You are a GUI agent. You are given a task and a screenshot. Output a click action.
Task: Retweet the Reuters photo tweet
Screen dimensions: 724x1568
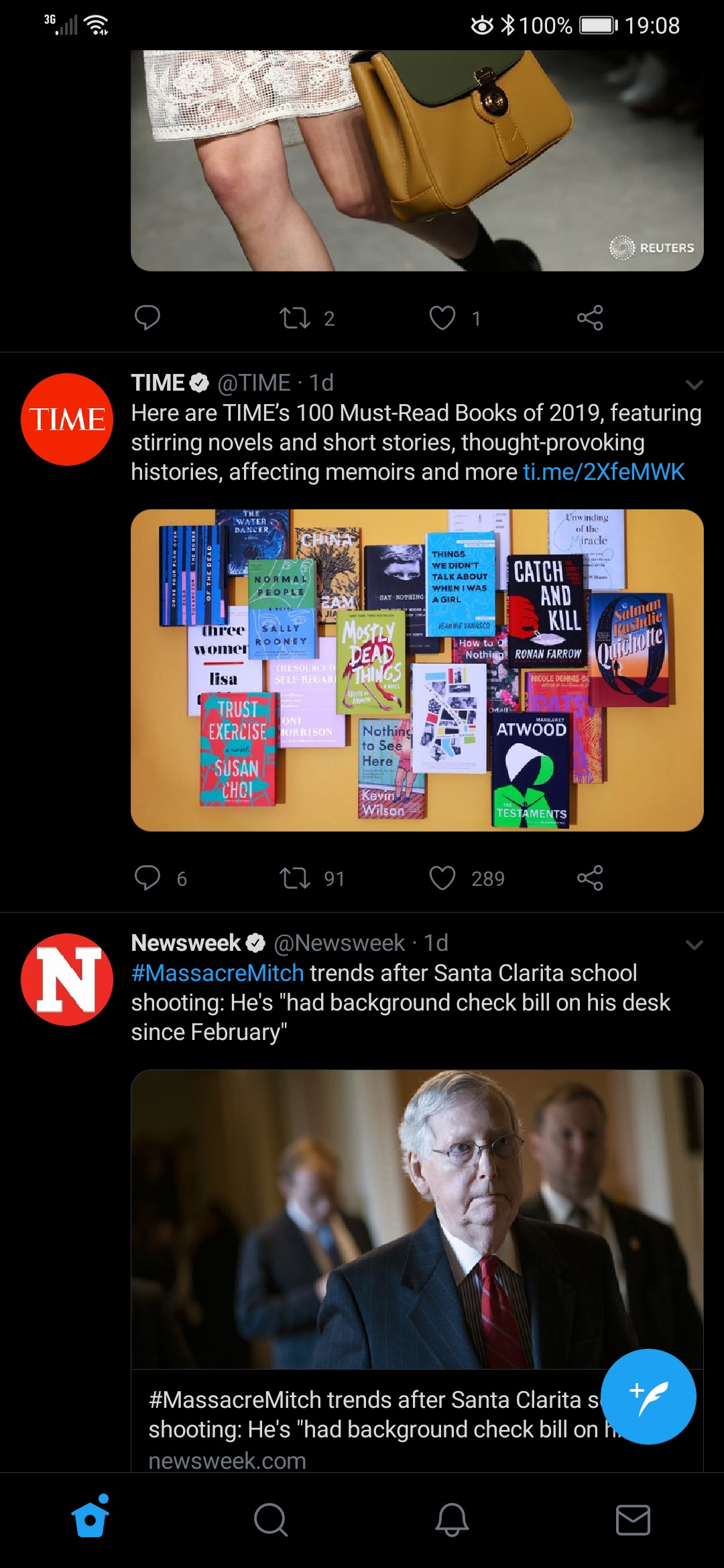295,318
